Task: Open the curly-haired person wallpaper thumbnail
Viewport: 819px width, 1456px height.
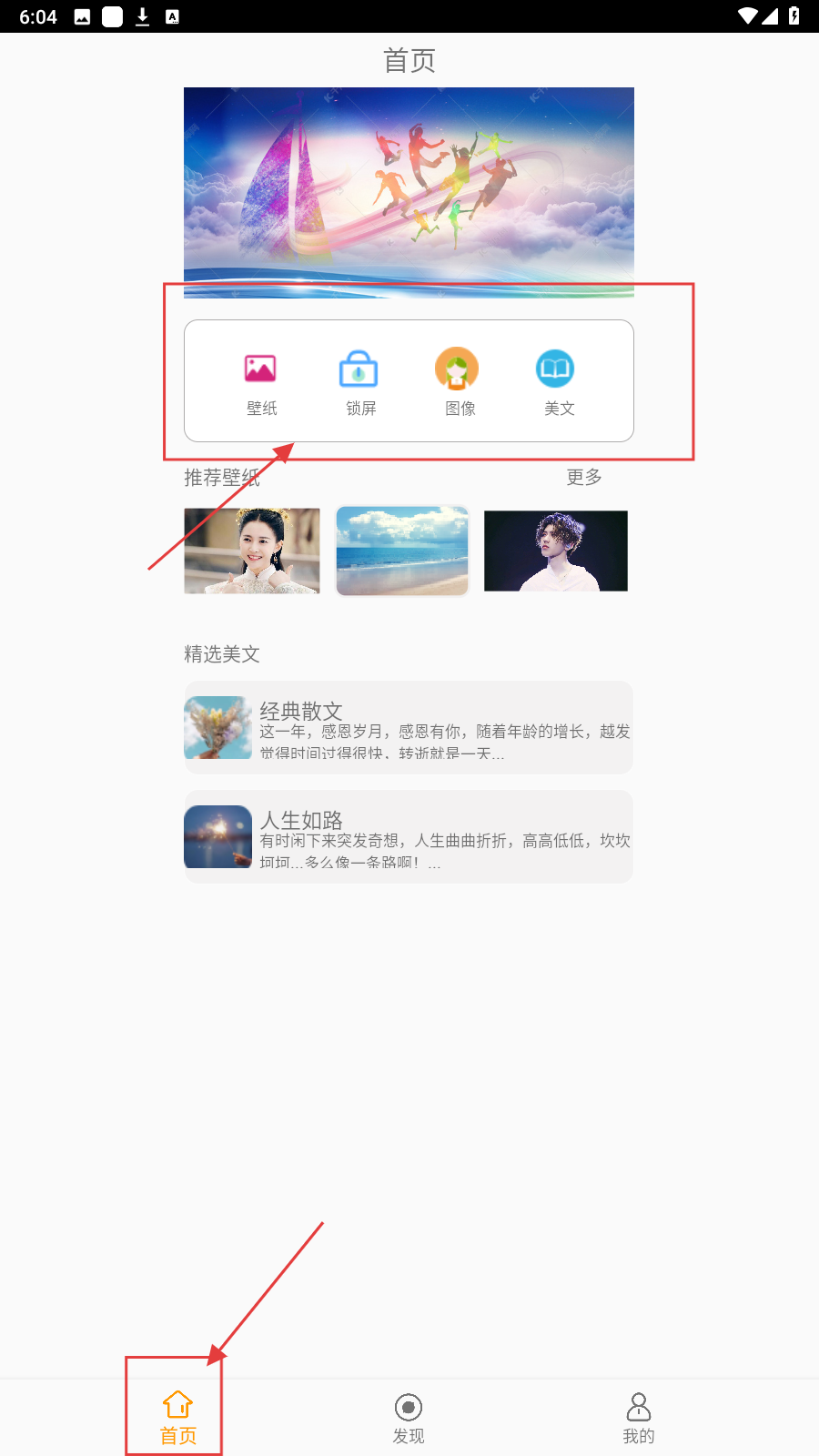Action: [555, 551]
